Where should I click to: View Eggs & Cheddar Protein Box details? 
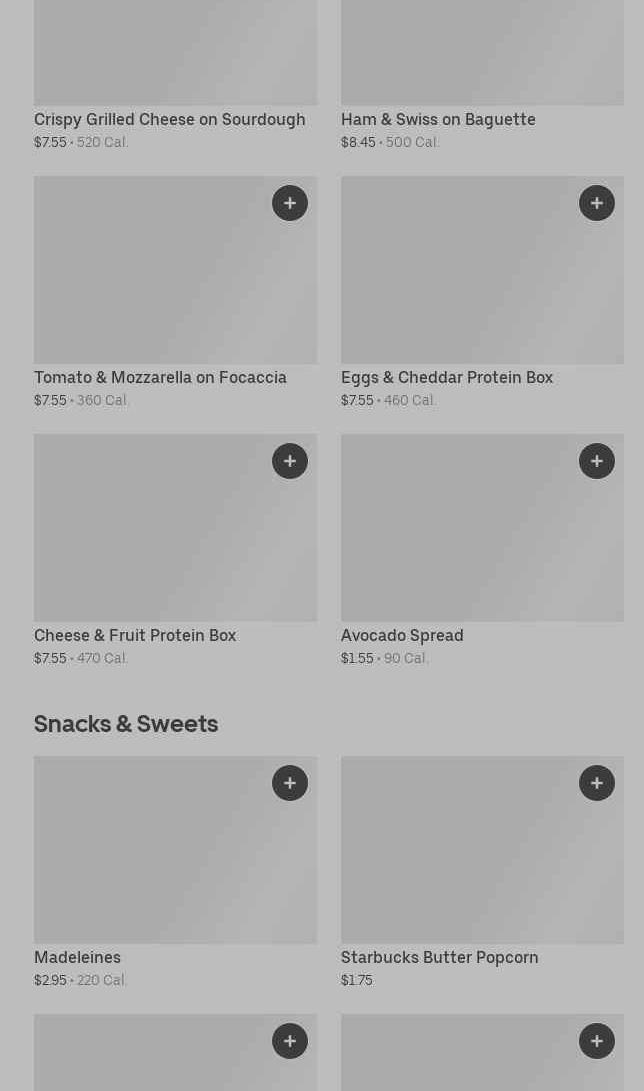[x=446, y=377]
